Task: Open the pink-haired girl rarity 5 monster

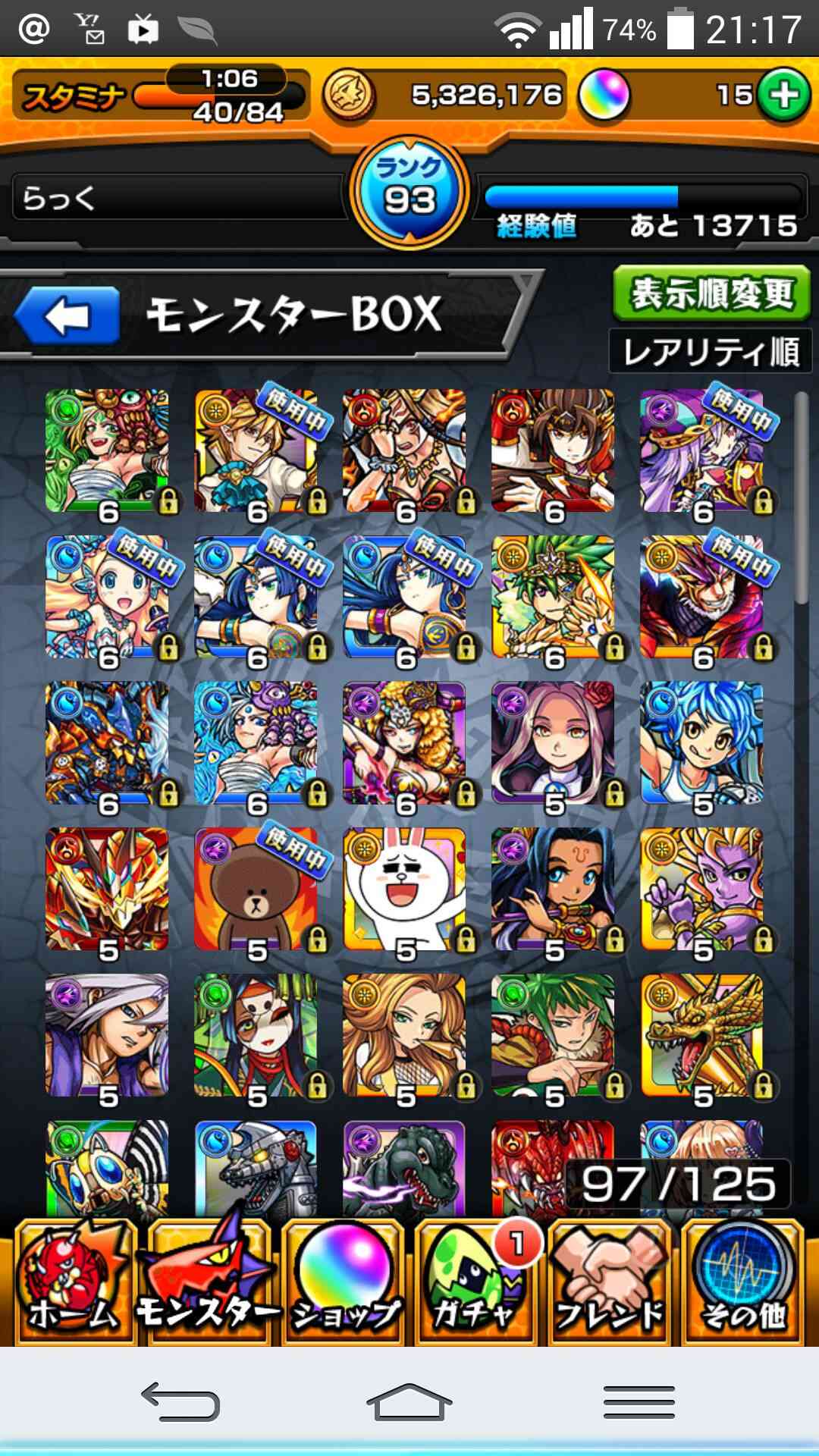Action: coord(554,744)
